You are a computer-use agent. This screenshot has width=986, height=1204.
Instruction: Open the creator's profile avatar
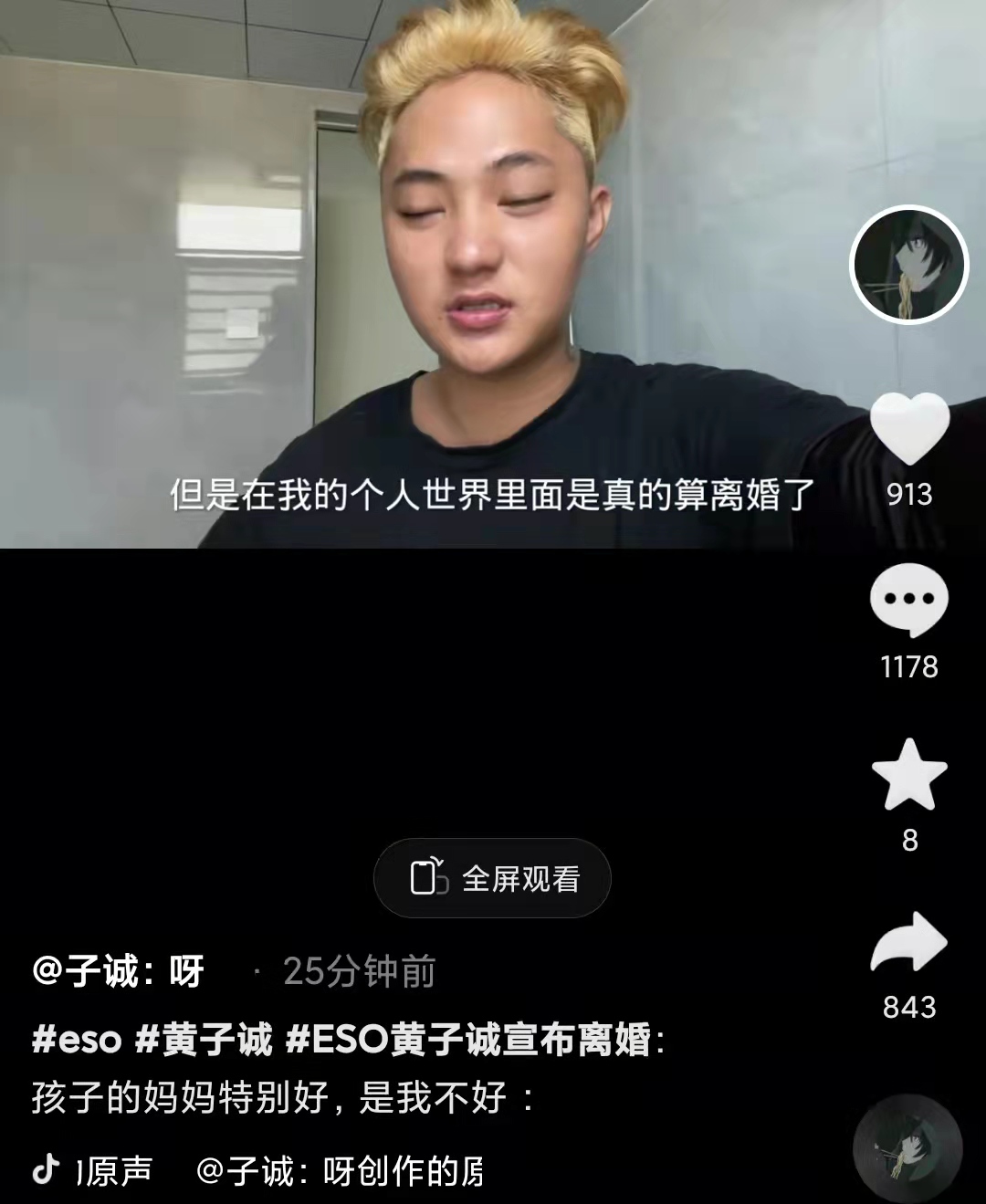tap(908, 266)
